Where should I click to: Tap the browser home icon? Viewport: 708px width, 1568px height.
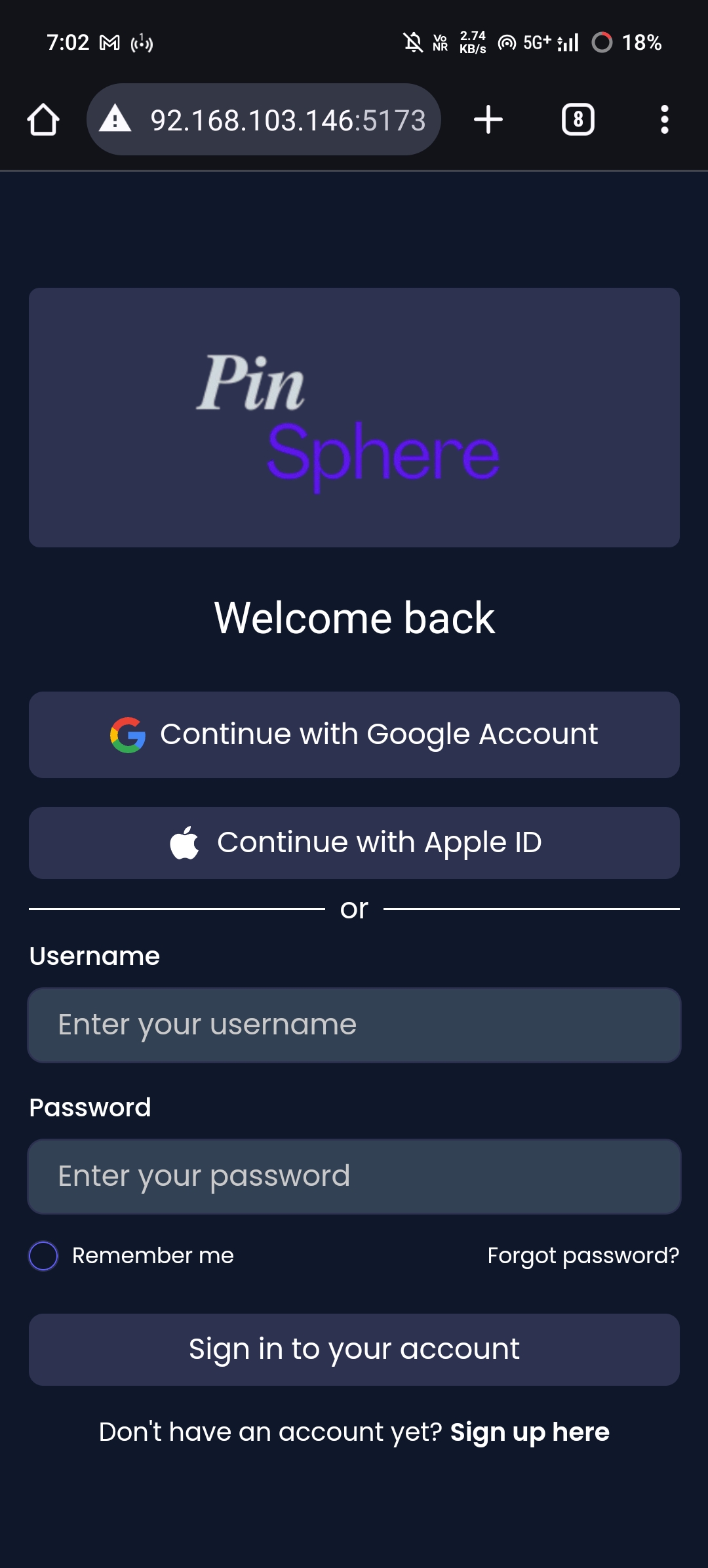point(43,120)
